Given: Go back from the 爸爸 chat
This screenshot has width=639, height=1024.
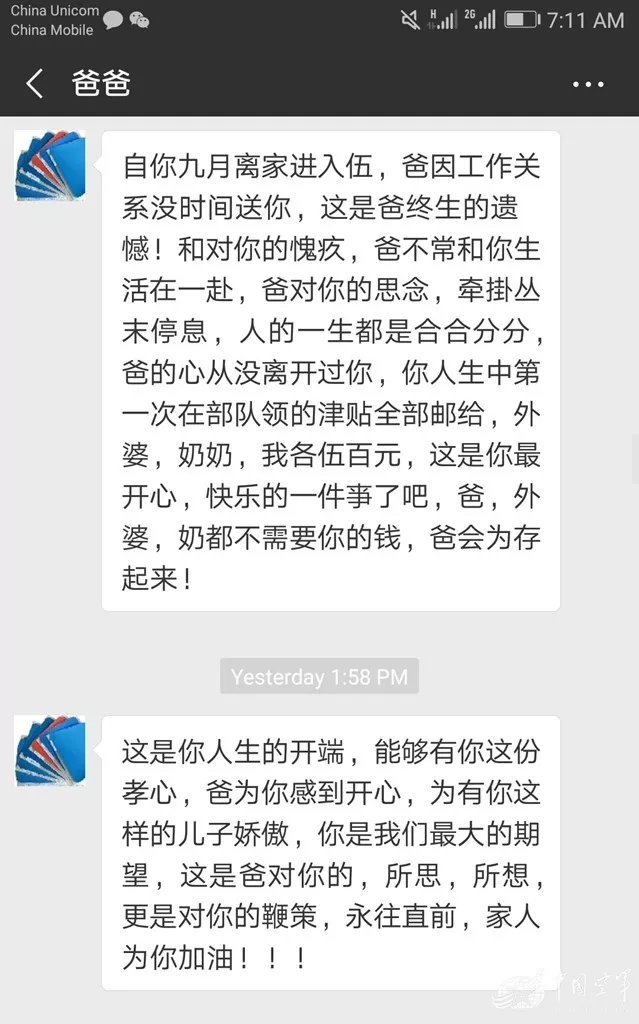Looking at the screenshot, I should click(x=35, y=84).
